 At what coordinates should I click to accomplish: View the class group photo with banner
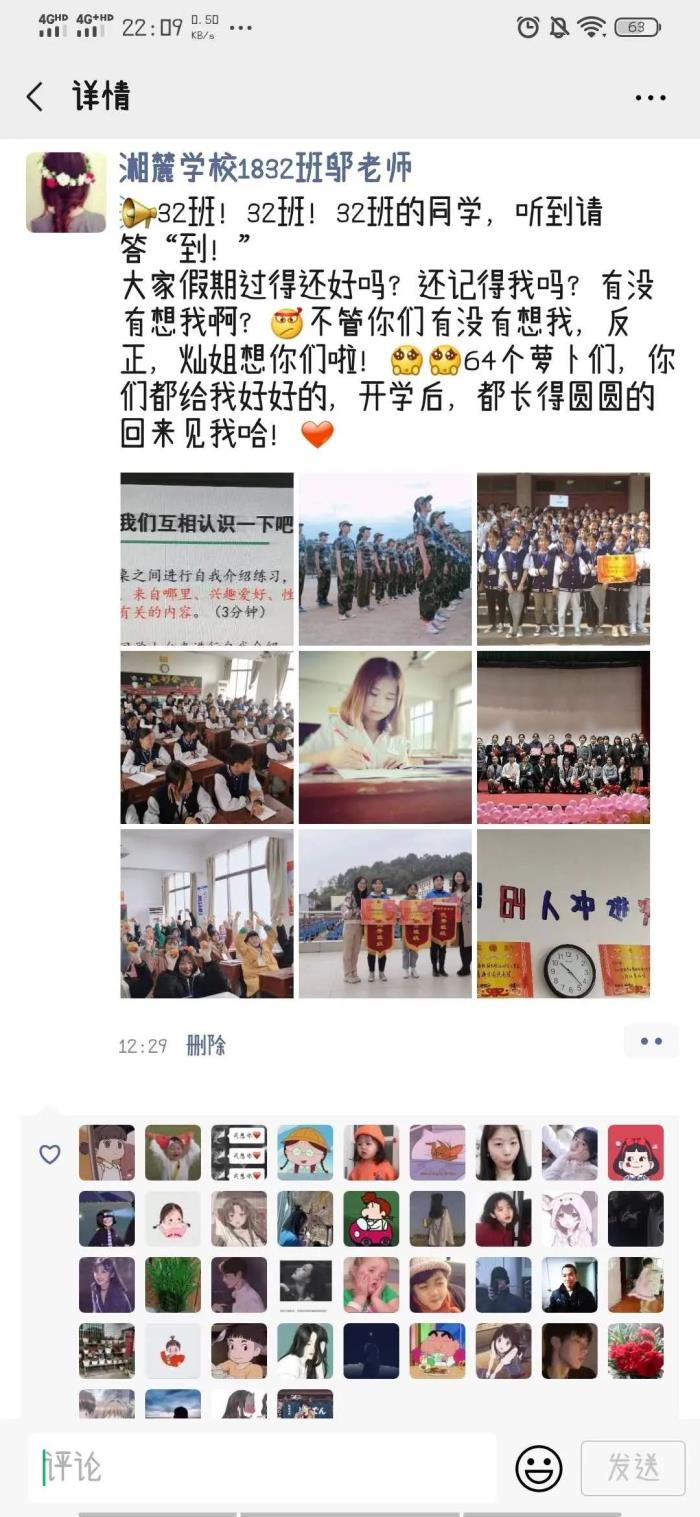click(563, 558)
